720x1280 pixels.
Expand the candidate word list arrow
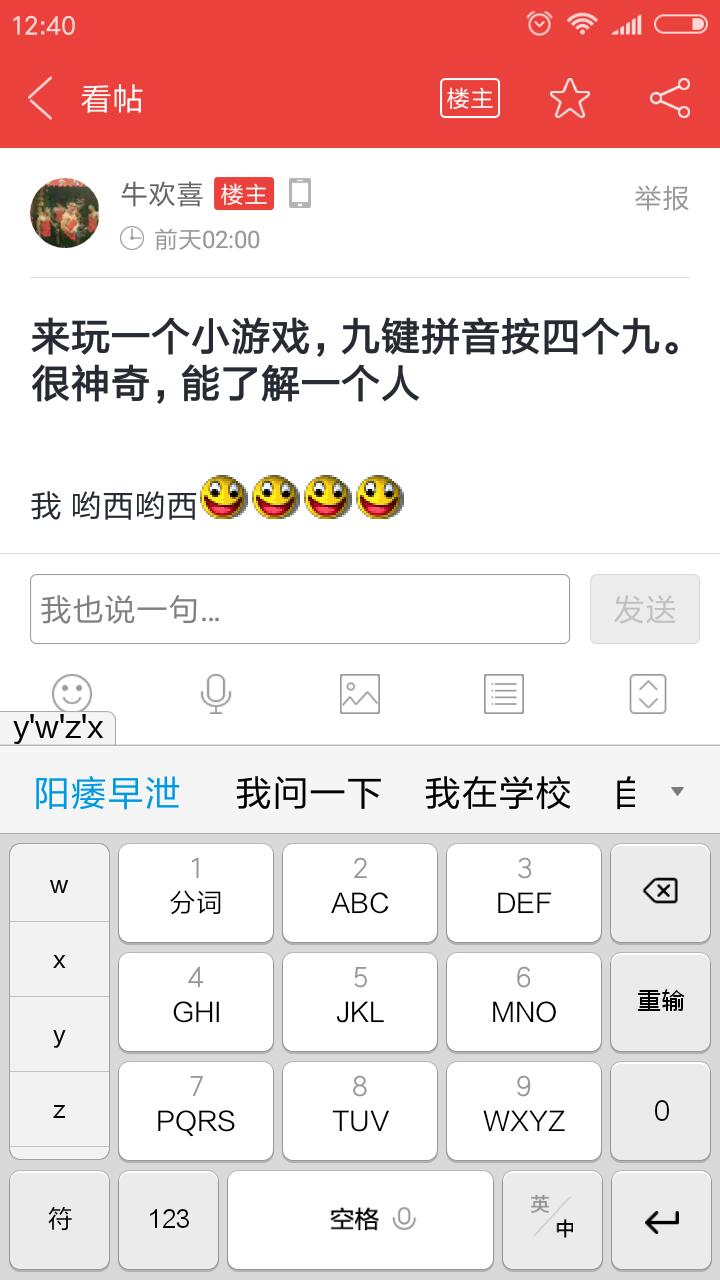pos(677,792)
